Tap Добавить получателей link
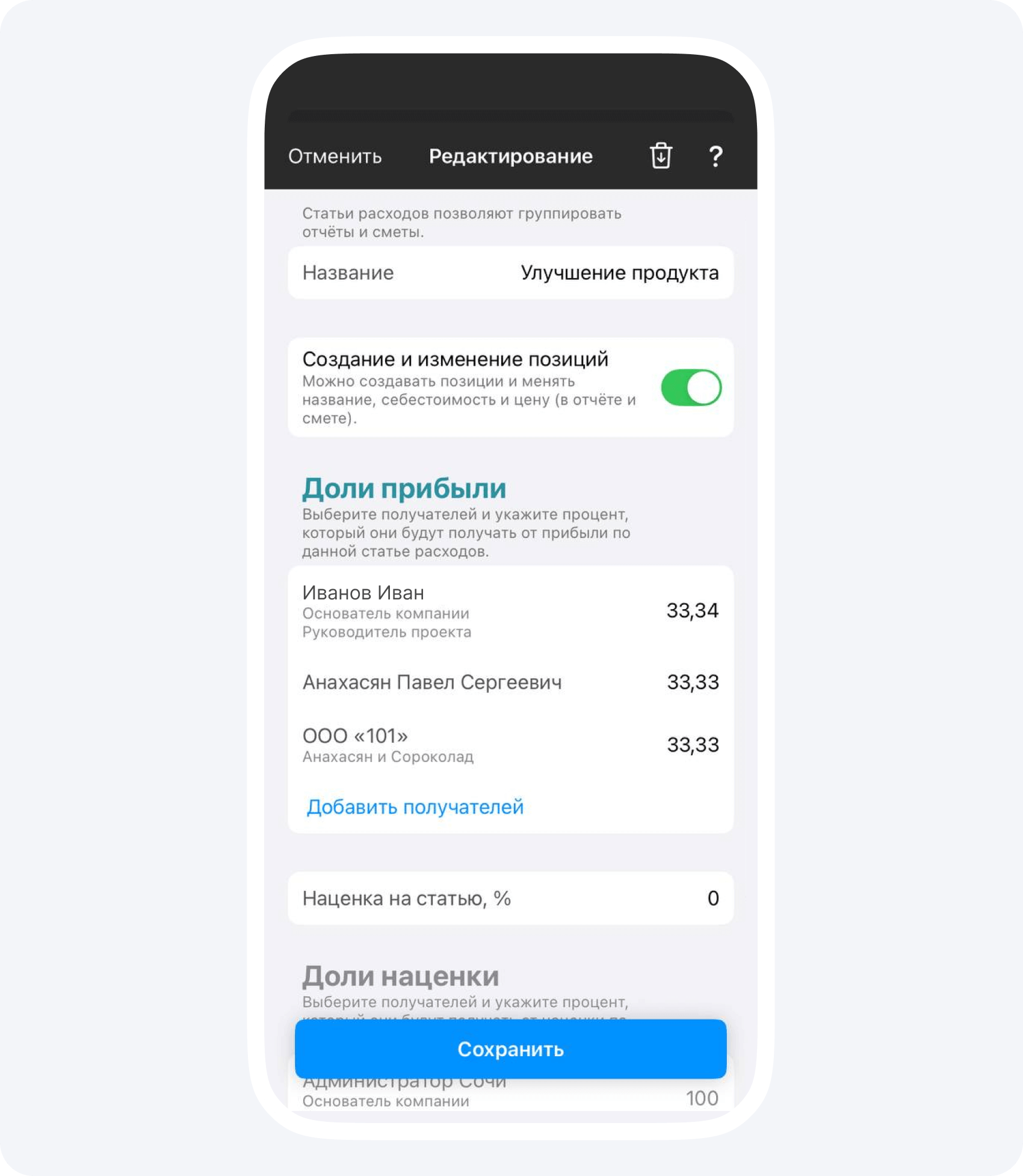Screen dimensions: 1023x1176 tap(415, 807)
